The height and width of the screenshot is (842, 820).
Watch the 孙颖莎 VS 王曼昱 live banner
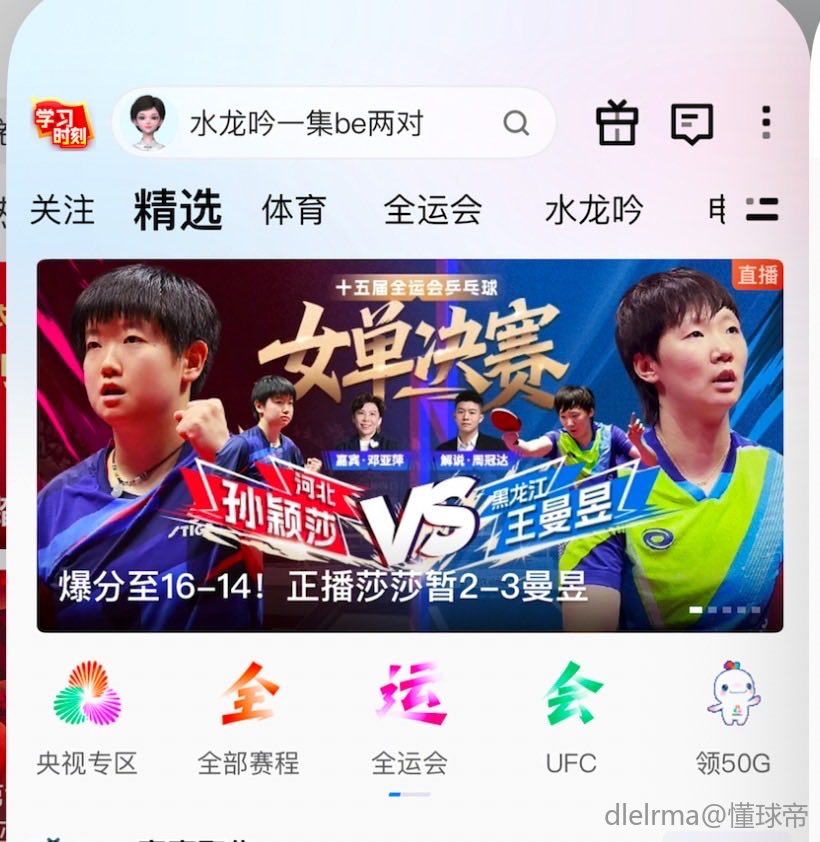[410, 445]
